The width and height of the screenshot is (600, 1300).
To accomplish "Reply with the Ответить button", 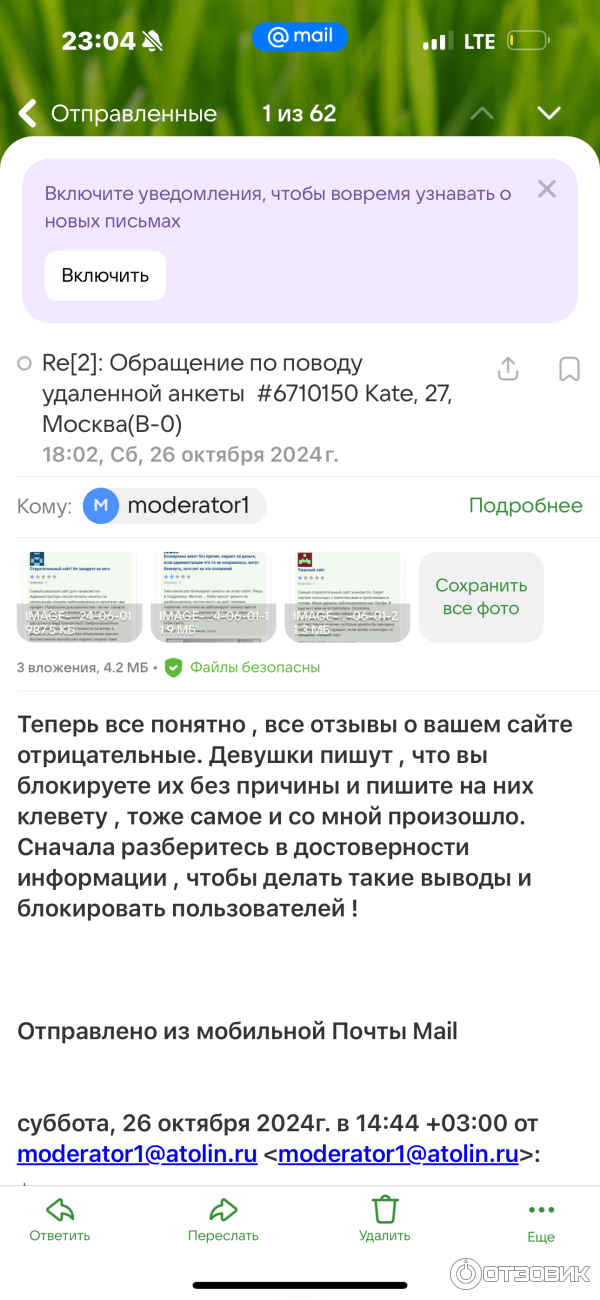I will [x=60, y=1220].
